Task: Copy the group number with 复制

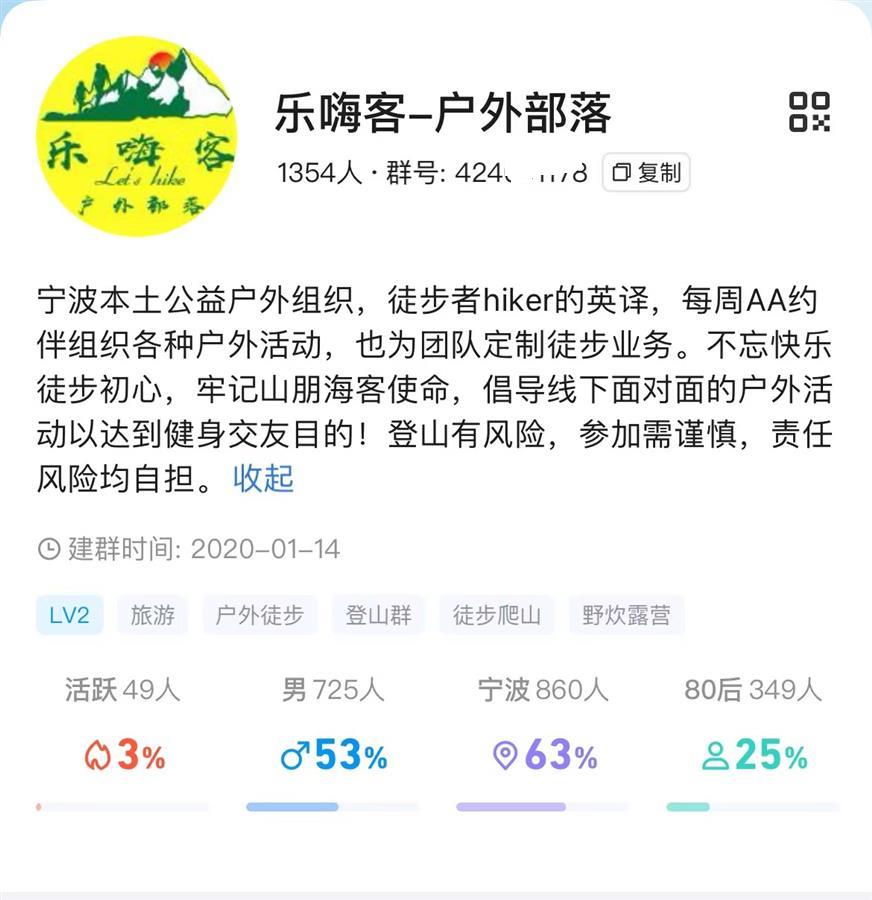Action: click(x=646, y=173)
